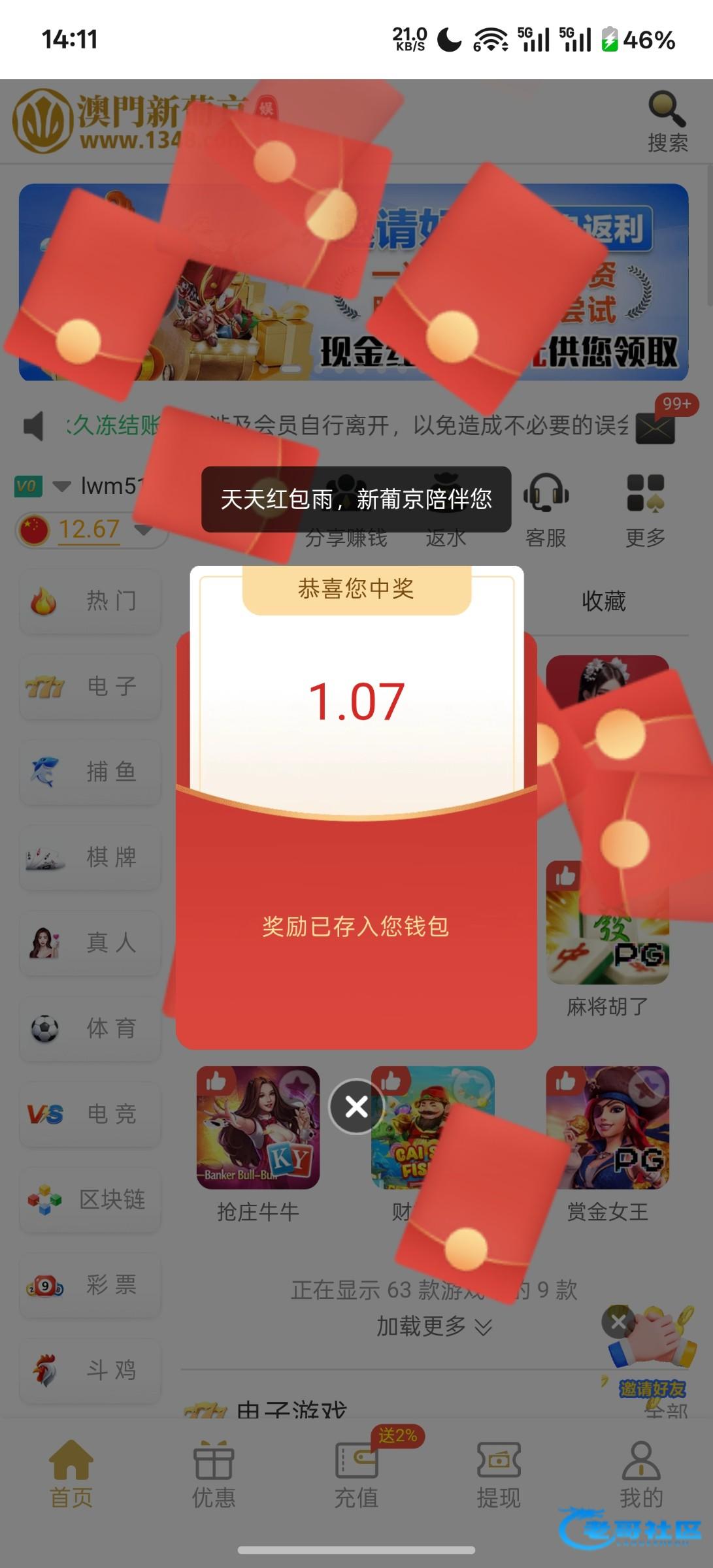This screenshot has height=1568, width=713.
Task: Select the 棋牌 category
Action: (x=90, y=857)
